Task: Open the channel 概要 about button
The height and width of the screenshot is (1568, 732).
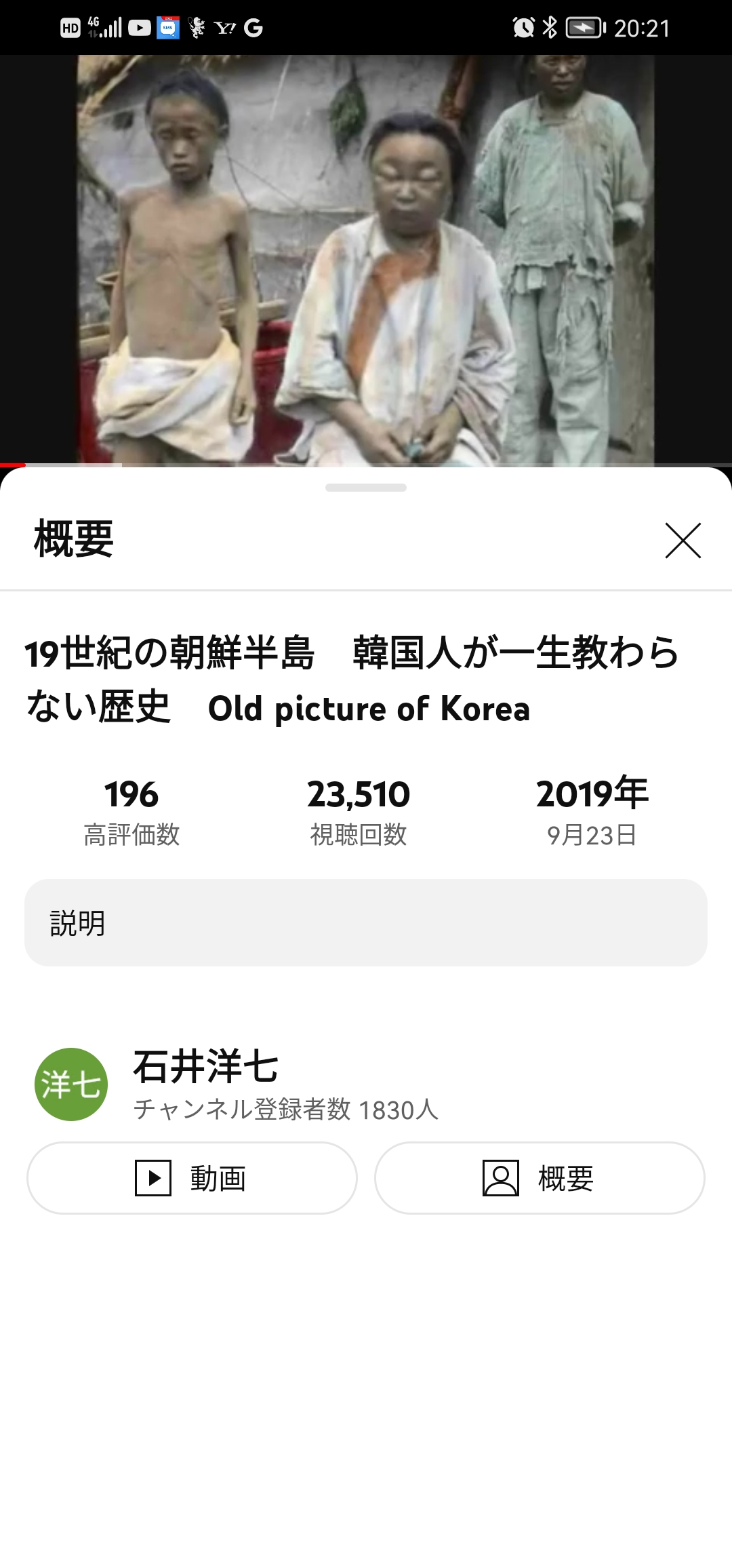Action: tap(540, 1178)
